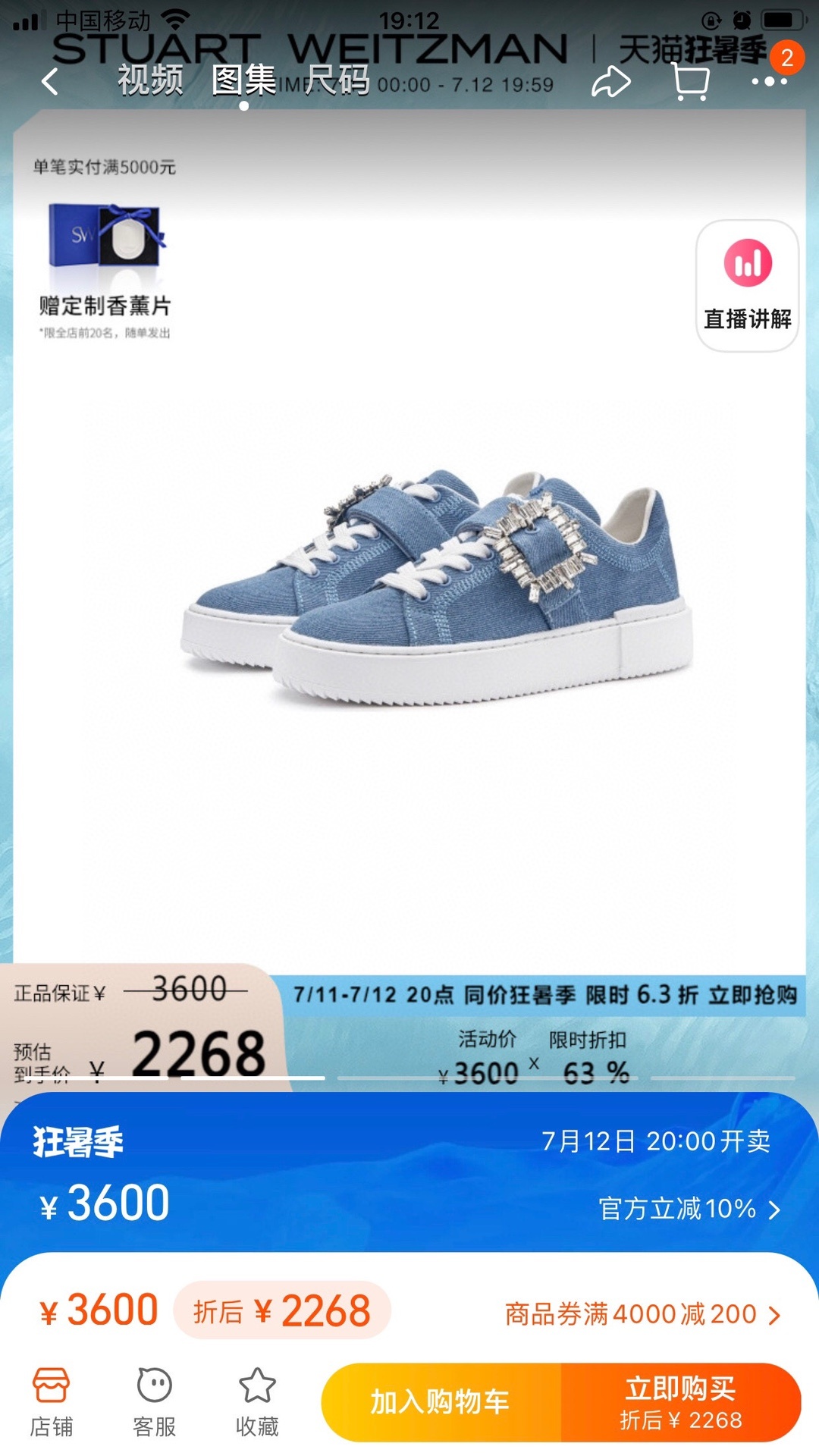The image size is (819, 1456).
Task: Open 直播讲解 live explanation
Action: click(747, 286)
